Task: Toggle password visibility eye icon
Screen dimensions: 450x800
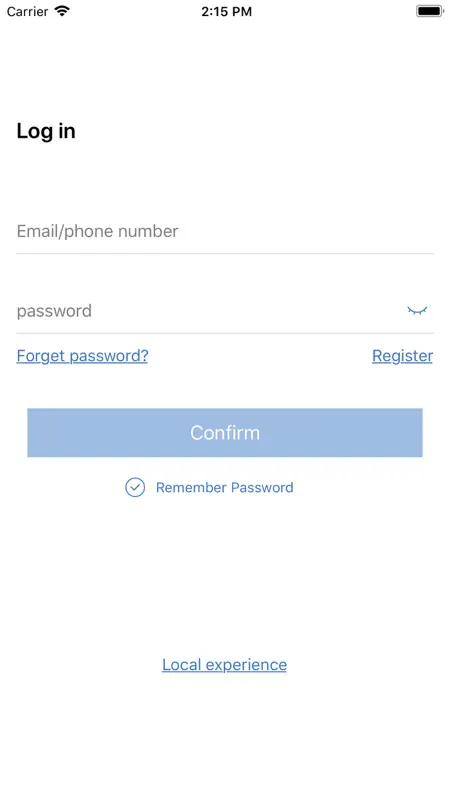Action: pos(417,310)
